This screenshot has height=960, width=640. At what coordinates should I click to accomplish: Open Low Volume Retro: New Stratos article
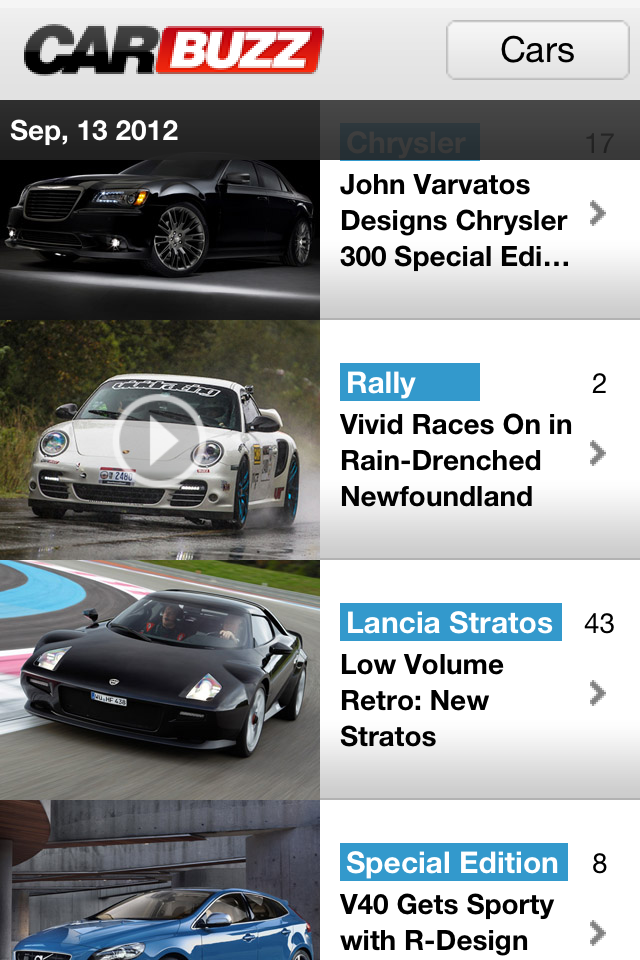pos(455,700)
